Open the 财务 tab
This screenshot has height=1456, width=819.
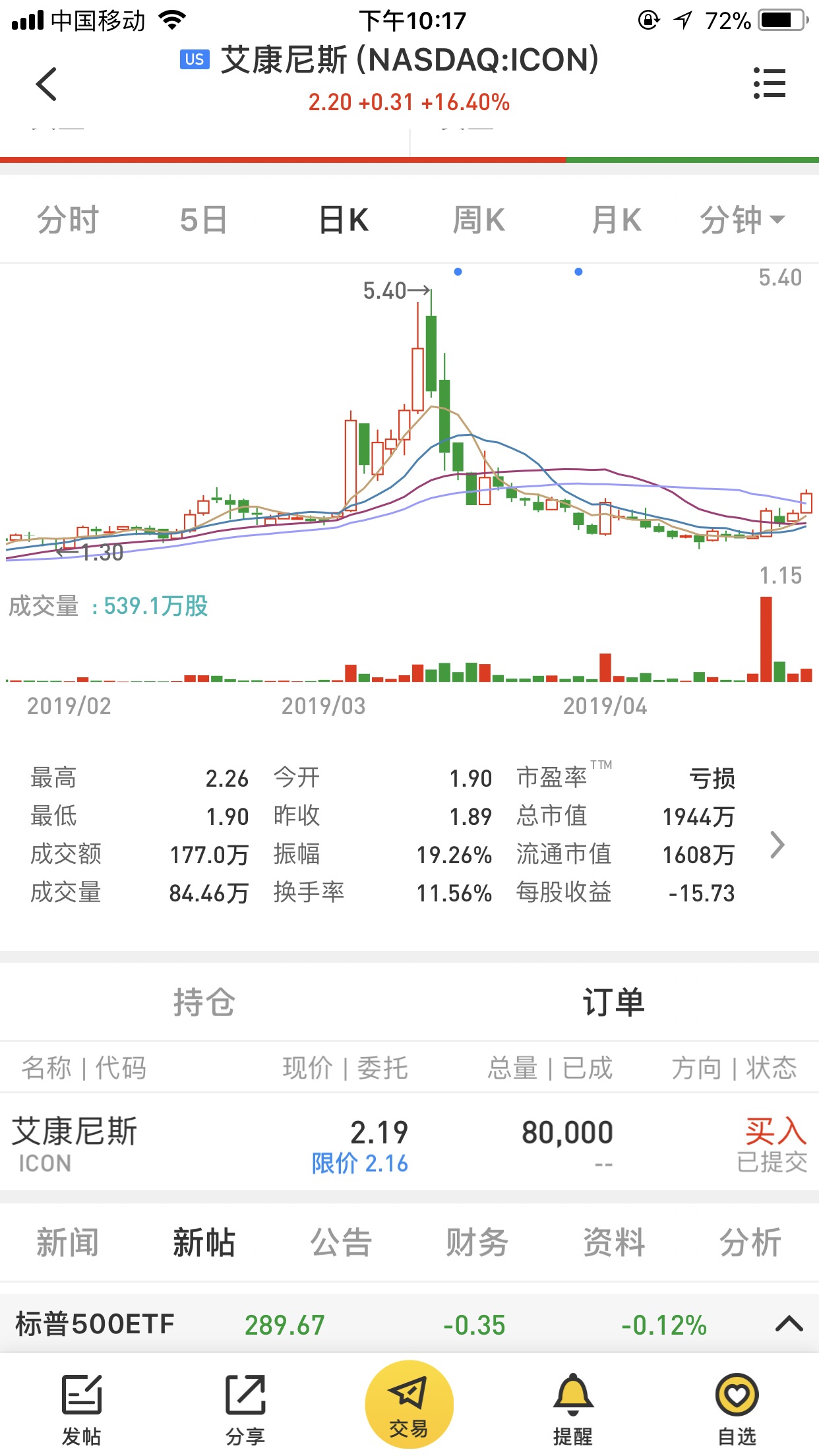[477, 1242]
